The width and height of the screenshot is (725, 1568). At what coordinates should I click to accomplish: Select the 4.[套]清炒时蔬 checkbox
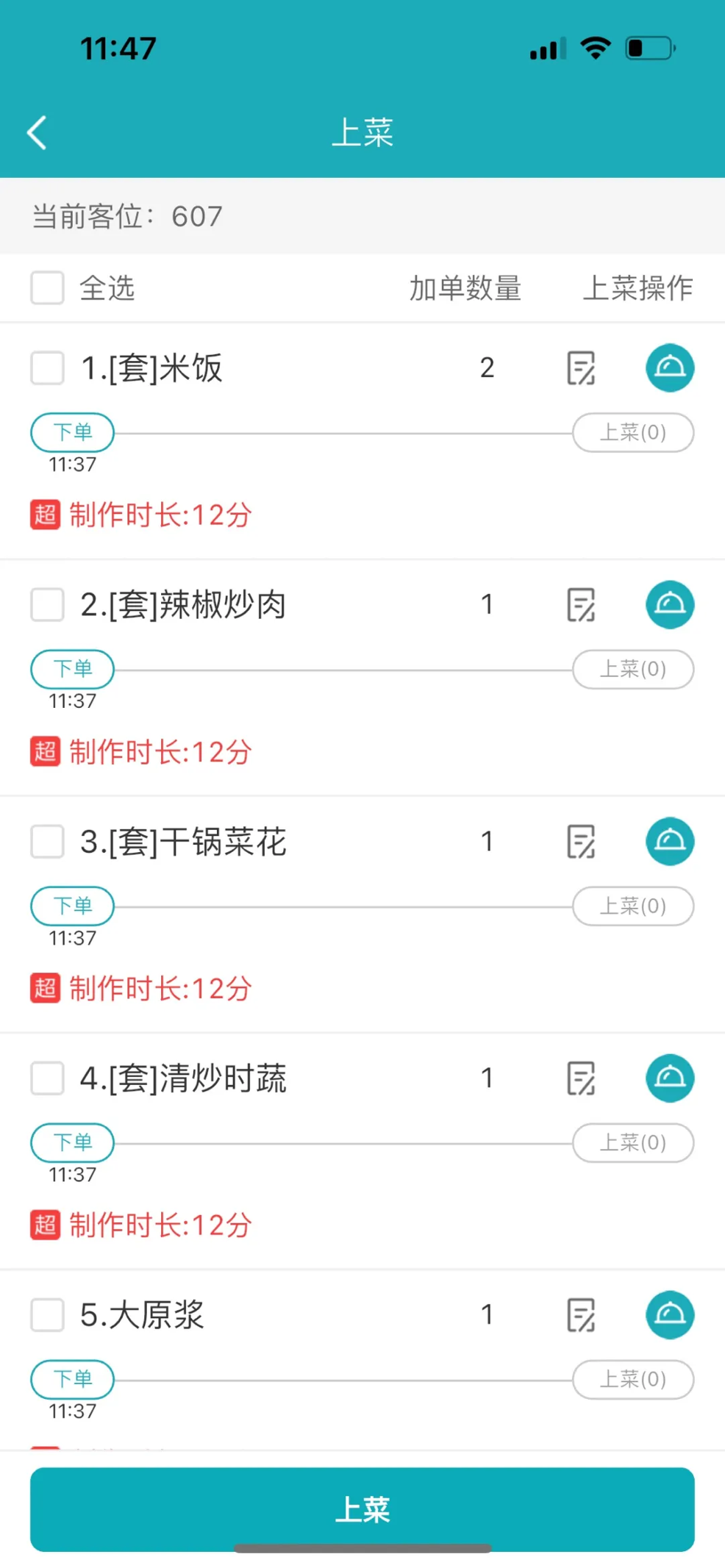(x=47, y=1078)
